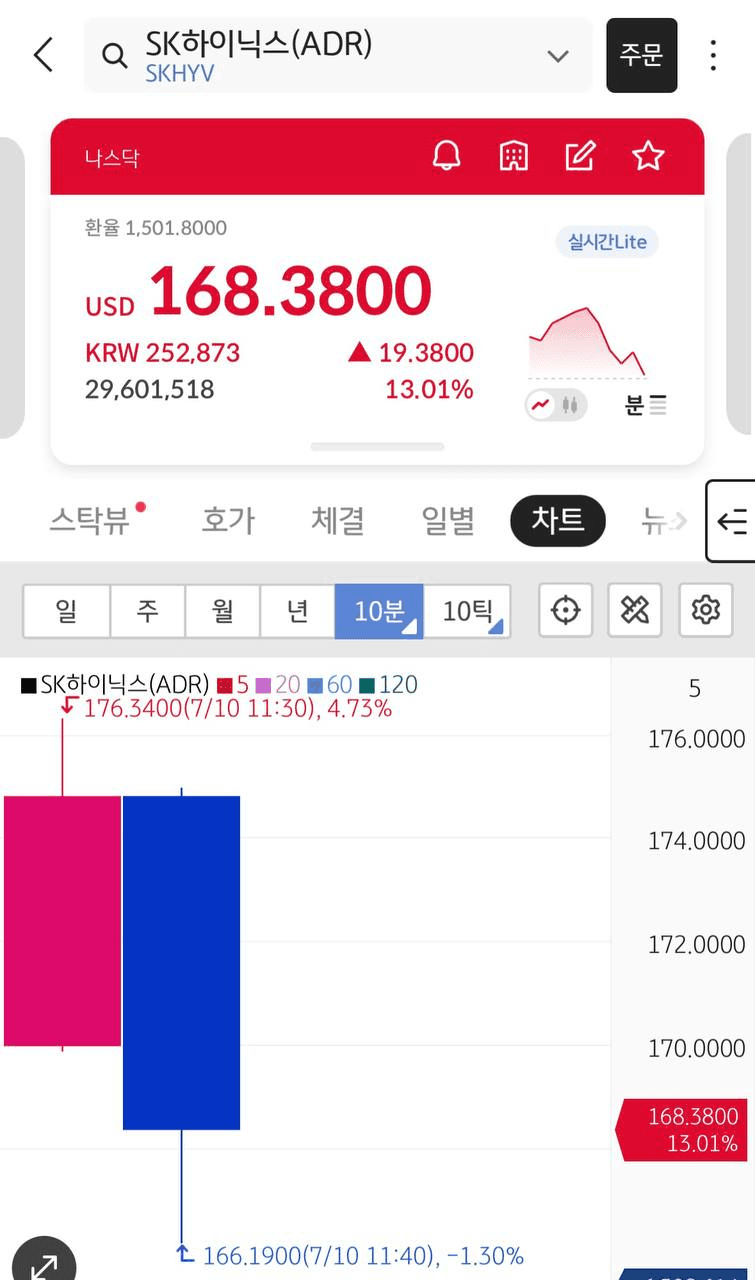
Task: Tap the 주문 order button
Action: (641, 55)
